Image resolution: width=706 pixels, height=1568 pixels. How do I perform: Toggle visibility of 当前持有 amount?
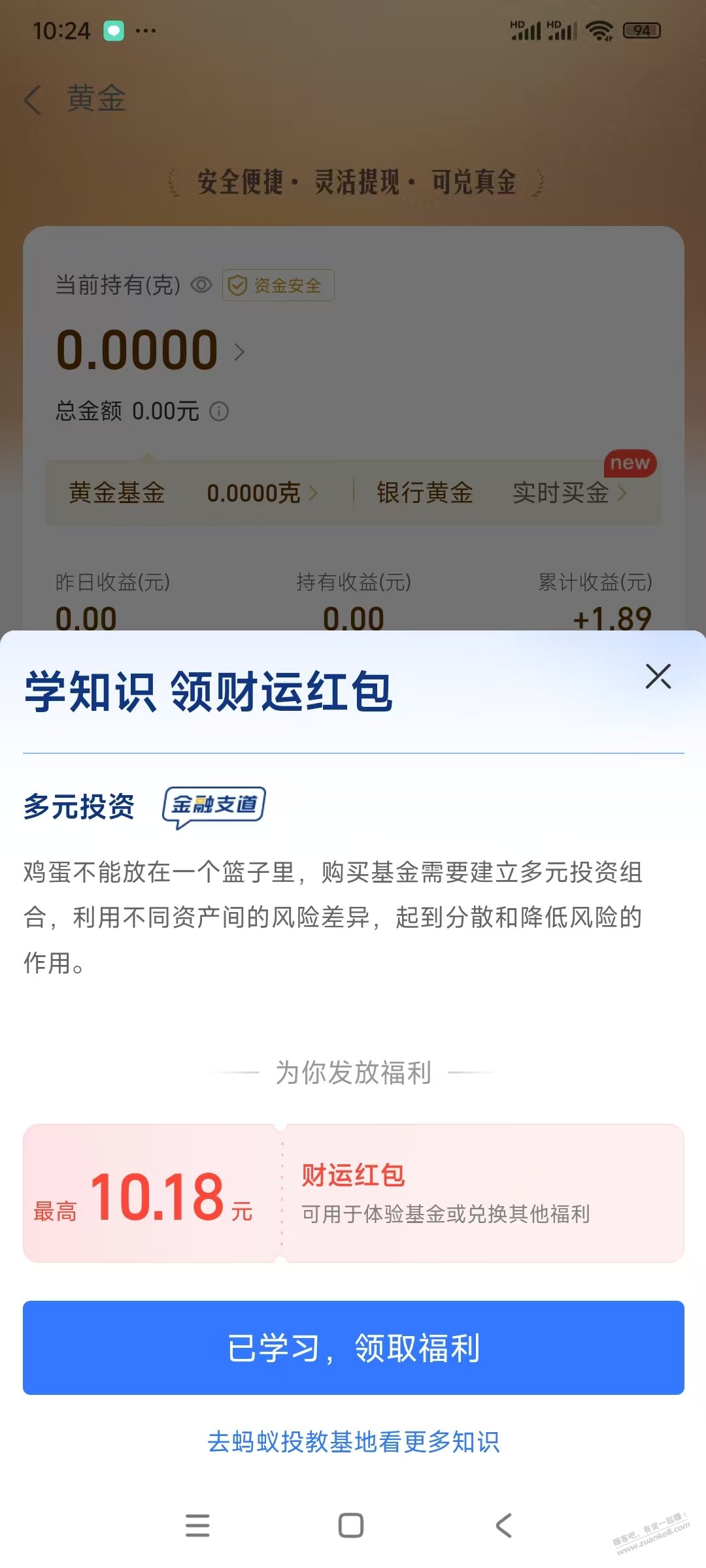(201, 285)
